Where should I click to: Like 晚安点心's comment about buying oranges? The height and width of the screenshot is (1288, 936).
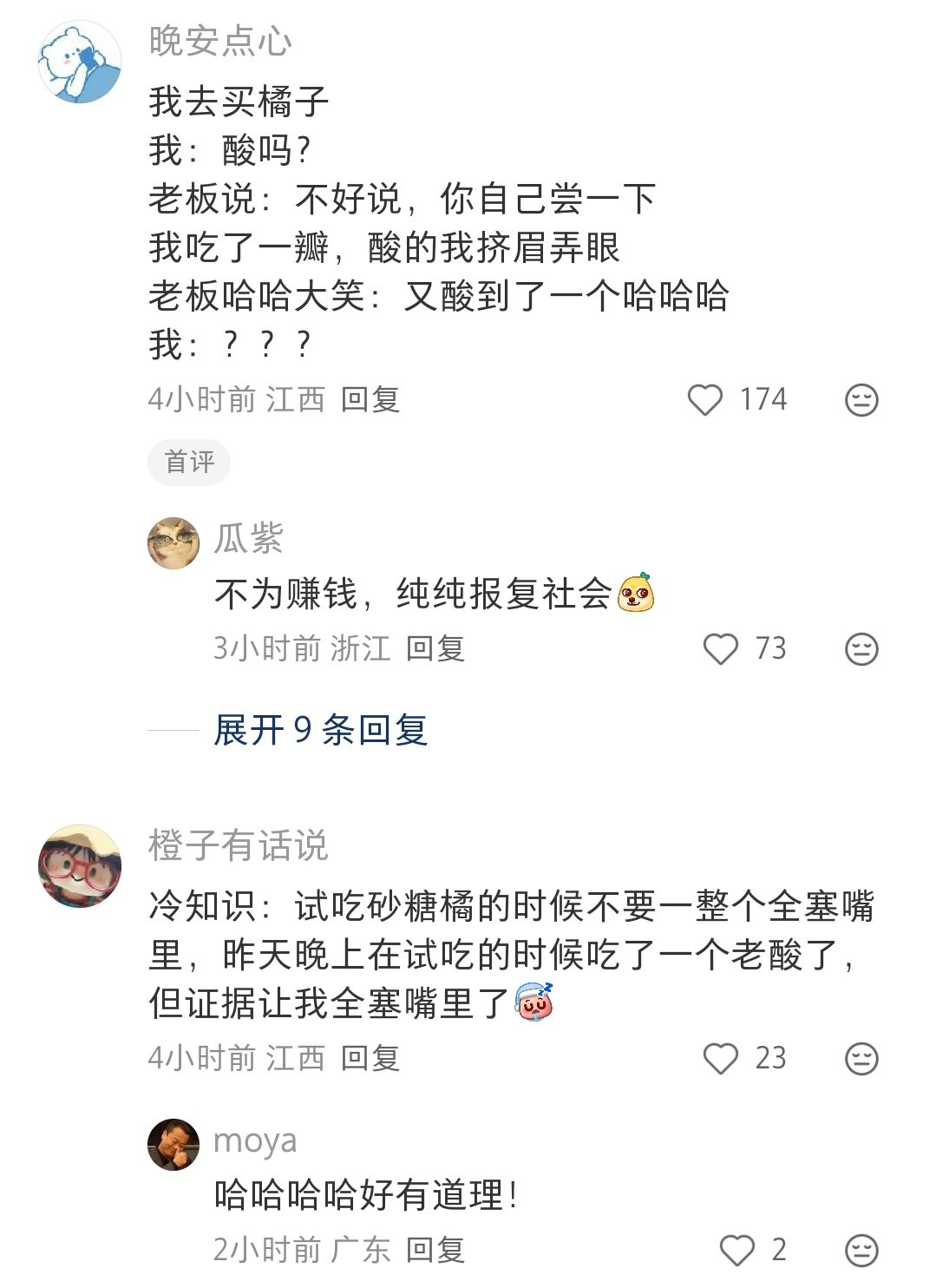704,400
